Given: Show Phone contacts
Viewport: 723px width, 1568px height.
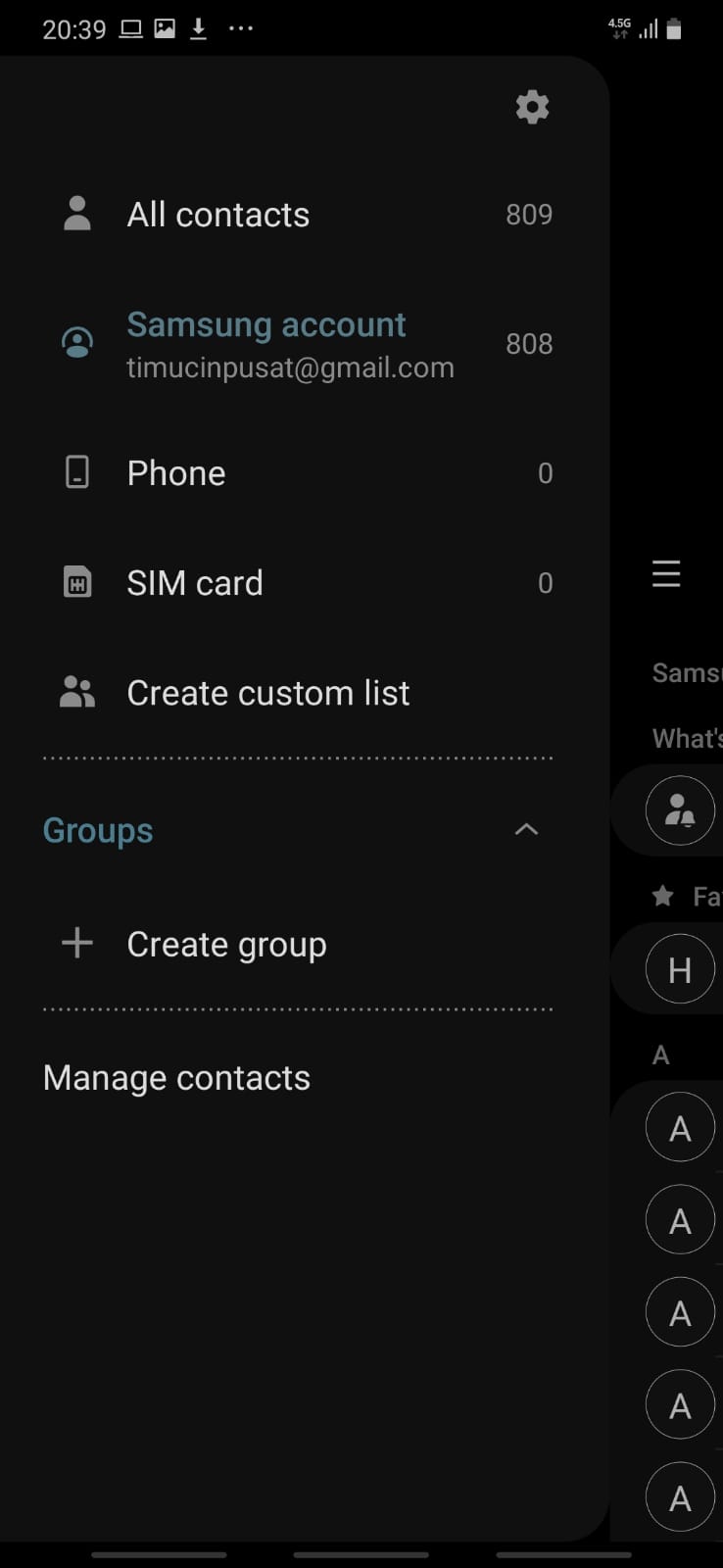Looking at the screenshot, I should [x=305, y=473].
